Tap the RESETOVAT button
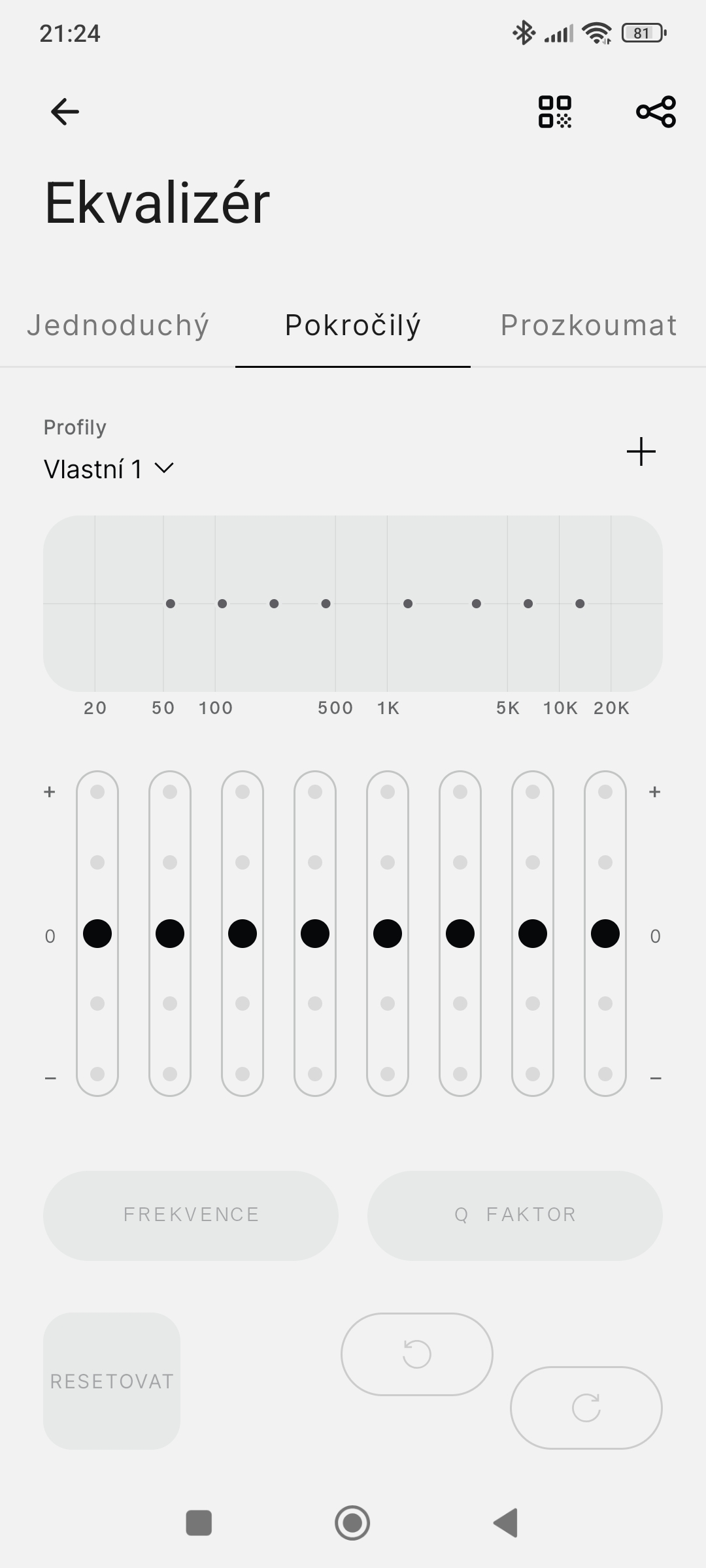Screen dimensions: 706x1568 (x=112, y=1381)
